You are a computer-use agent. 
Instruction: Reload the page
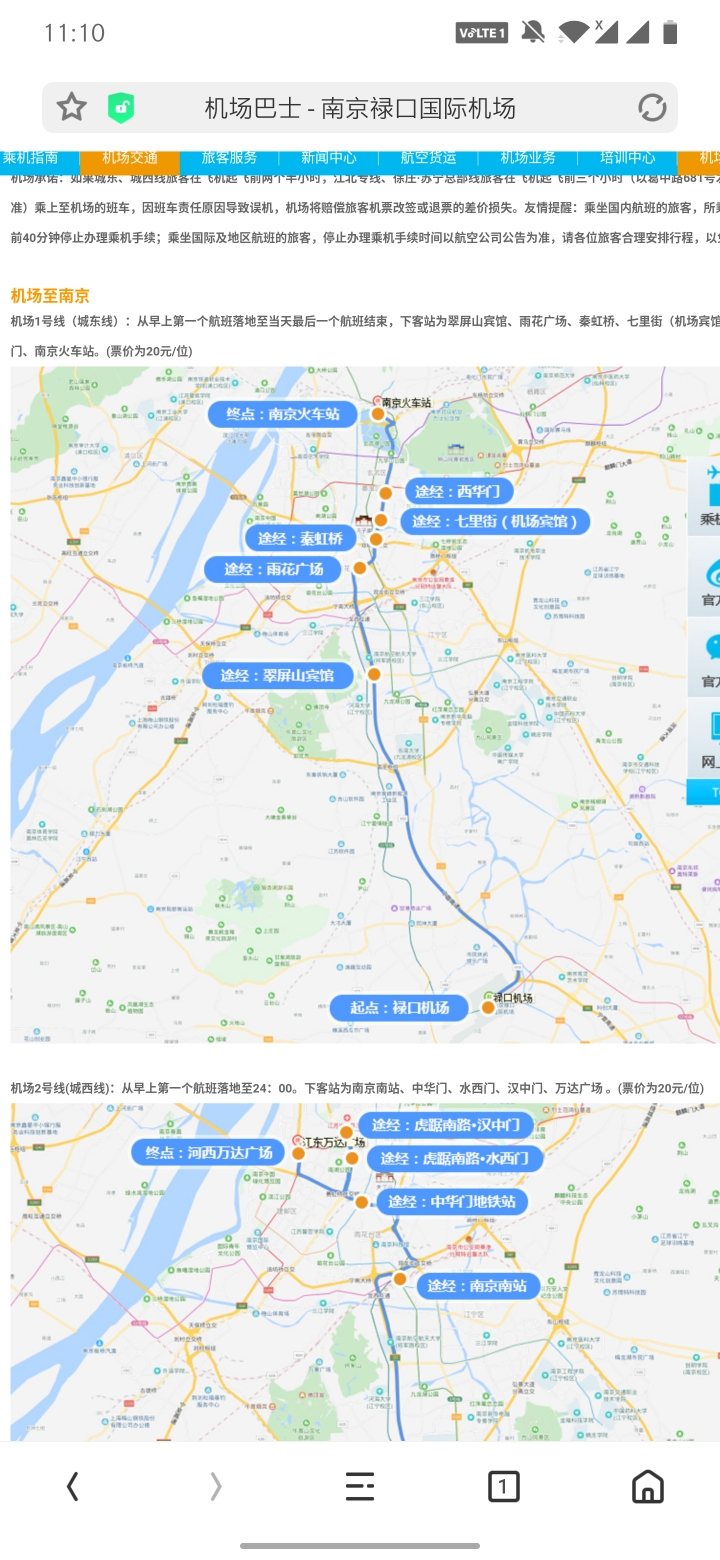pyautogui.click(x=652, y=107)
